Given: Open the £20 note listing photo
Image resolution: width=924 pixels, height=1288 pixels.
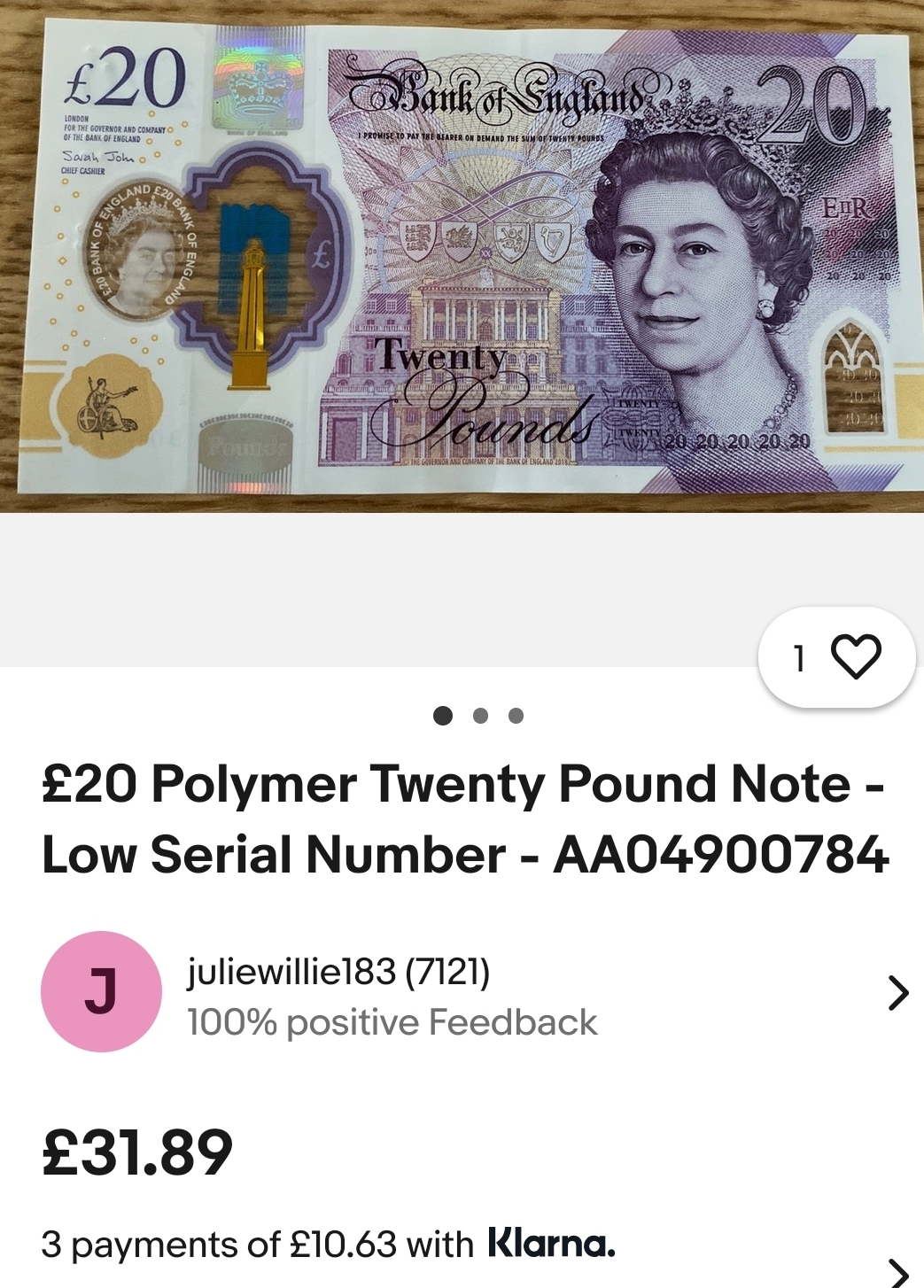Looking at the screenshot, I should click(x=462, y=257).
